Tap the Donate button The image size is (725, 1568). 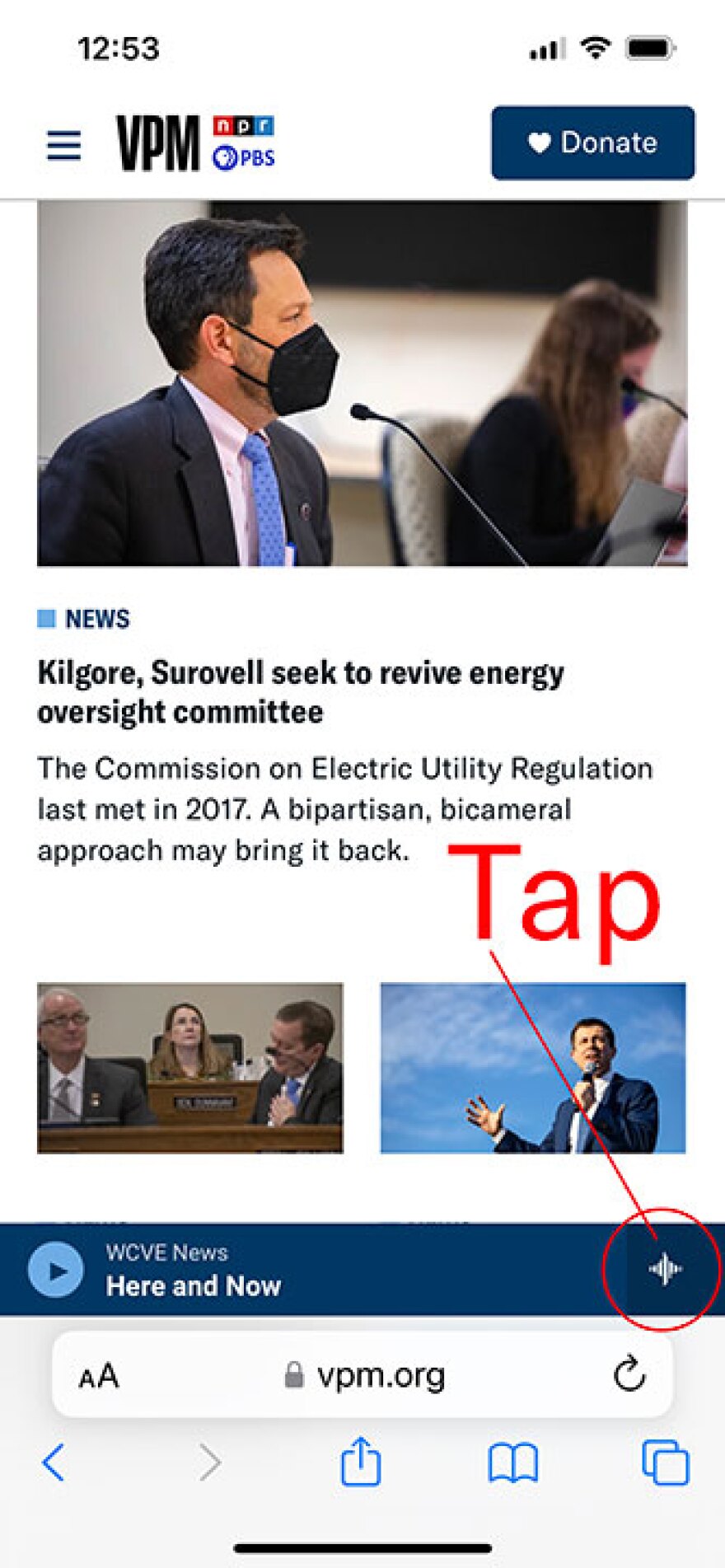(592, 143)
